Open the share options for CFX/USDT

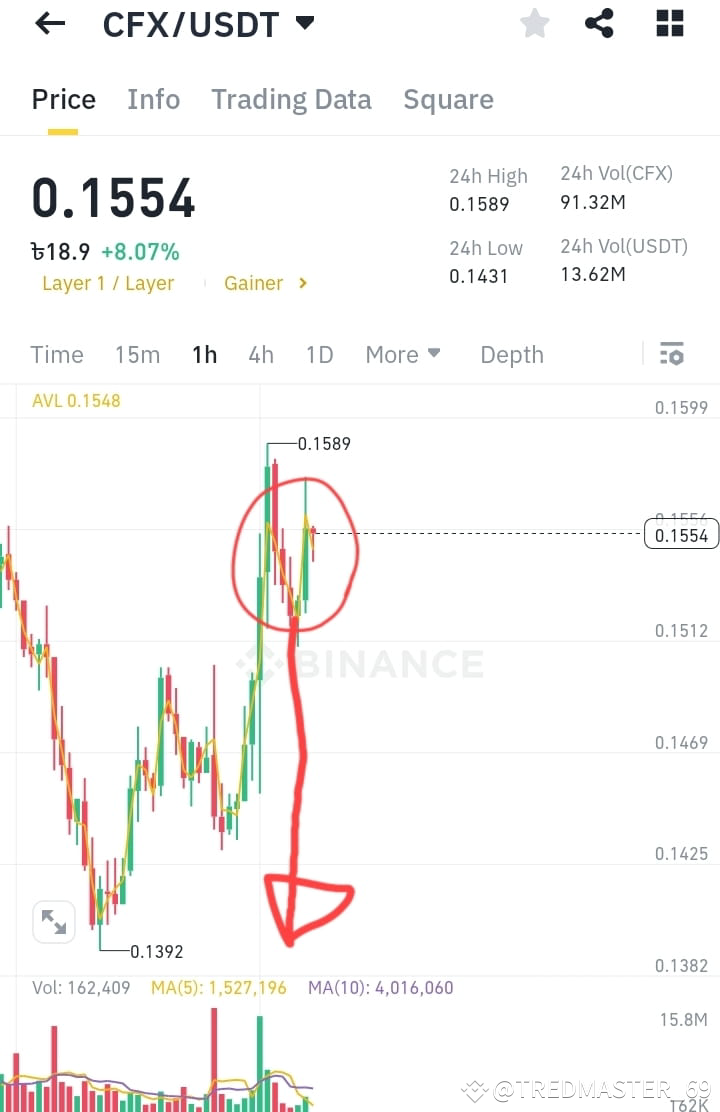pyautogui.click(x=599, y=23)
